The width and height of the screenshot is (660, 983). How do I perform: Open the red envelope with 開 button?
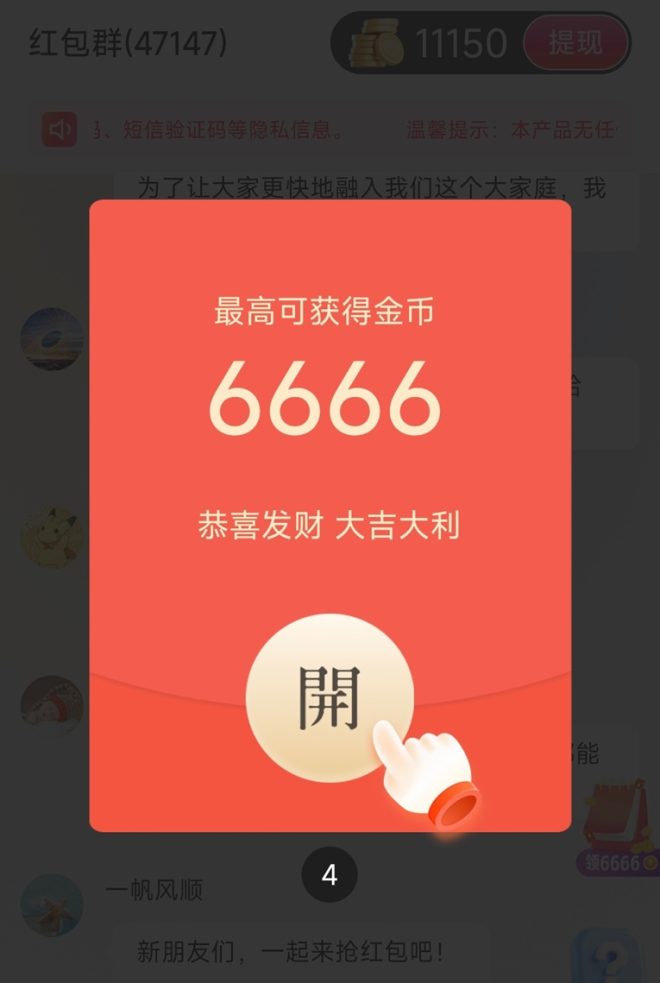point(329,696)
